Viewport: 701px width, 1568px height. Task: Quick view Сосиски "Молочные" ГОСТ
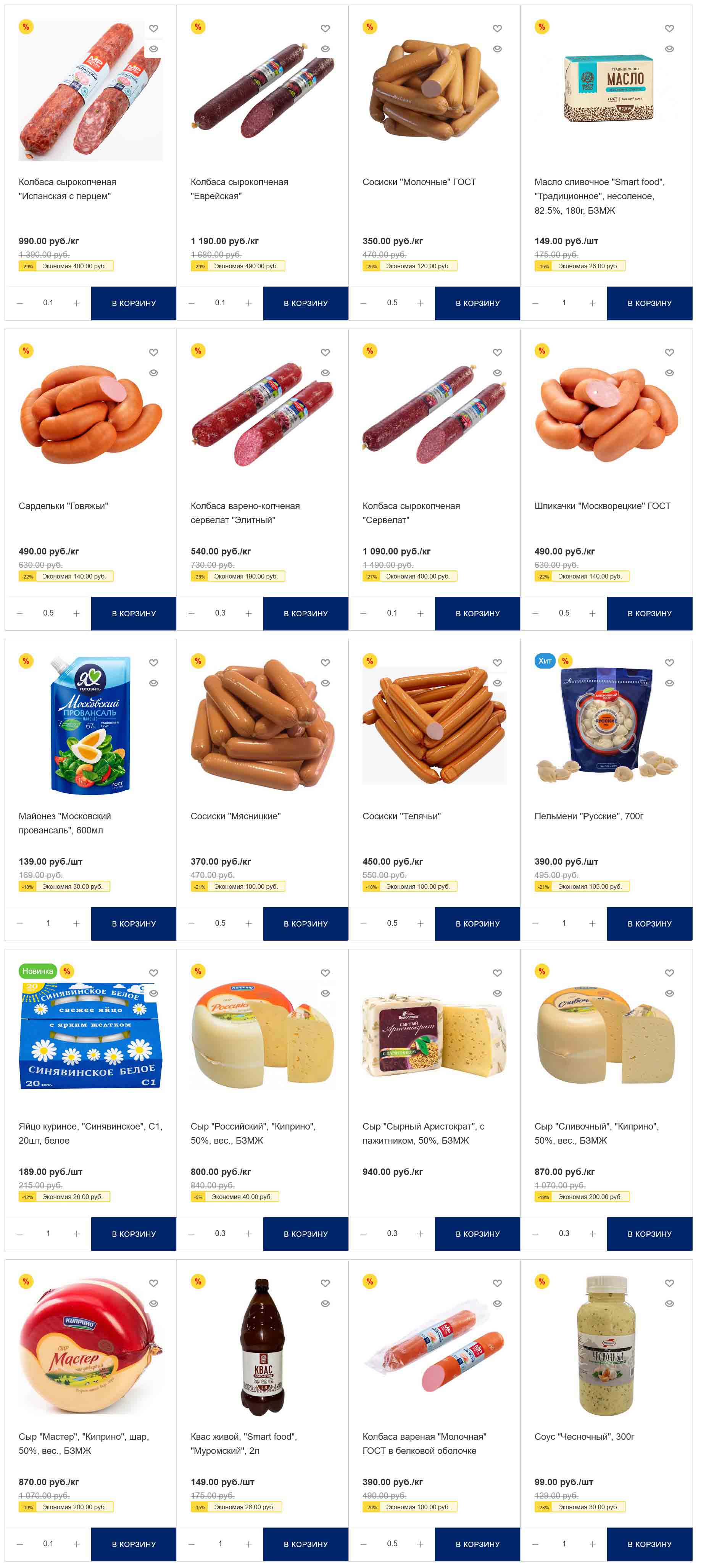click(497, 49)
